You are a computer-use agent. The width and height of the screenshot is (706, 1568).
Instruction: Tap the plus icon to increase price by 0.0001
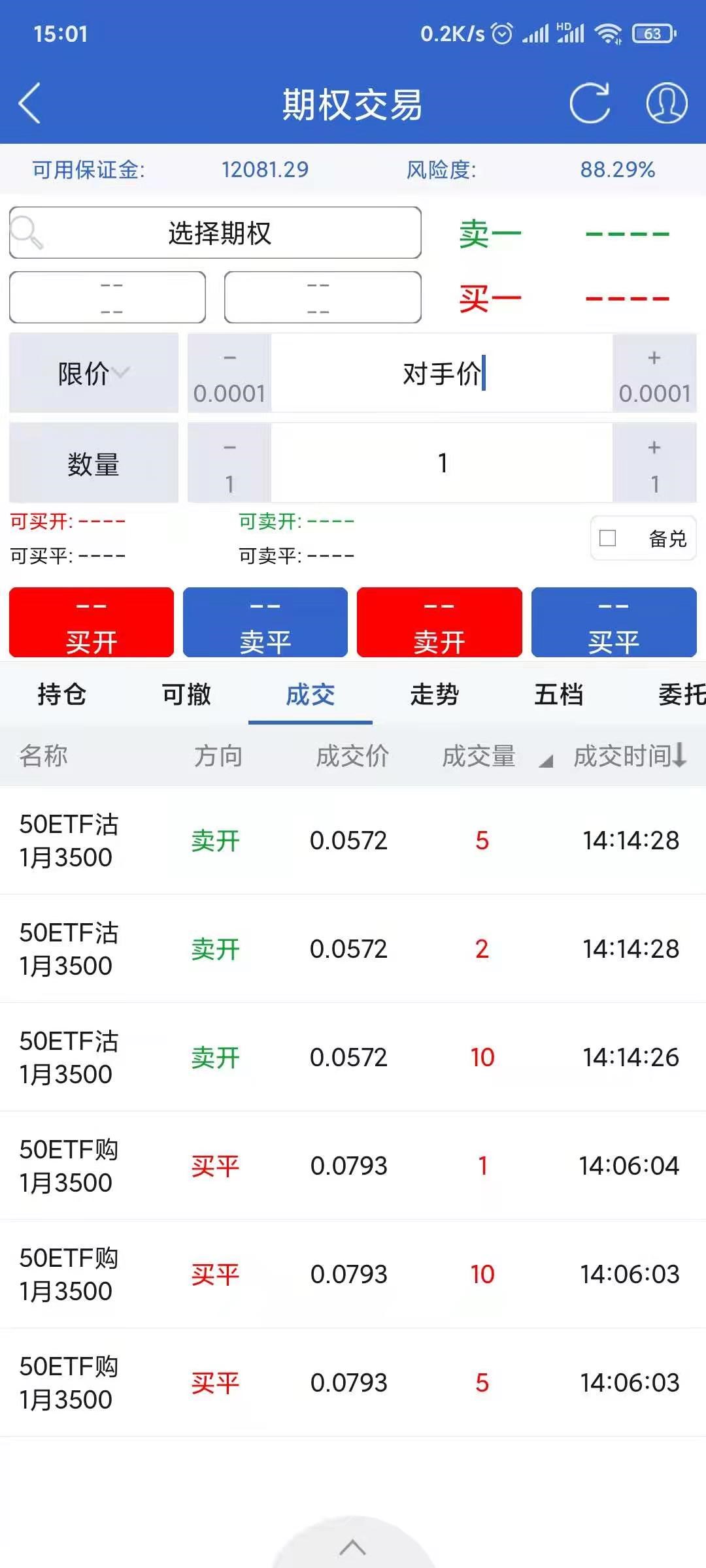click(x=654, y=374)
